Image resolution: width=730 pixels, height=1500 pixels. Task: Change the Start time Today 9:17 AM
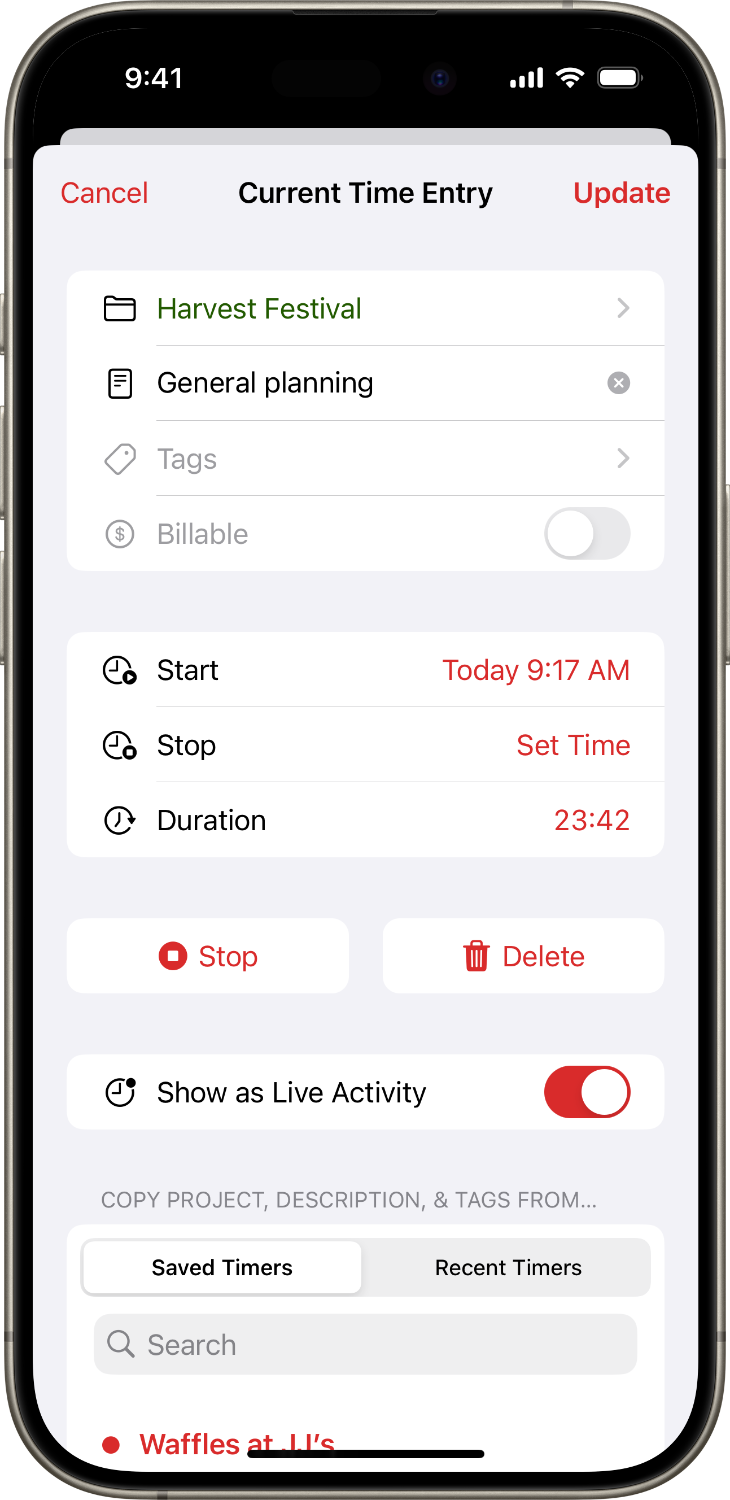536,670
